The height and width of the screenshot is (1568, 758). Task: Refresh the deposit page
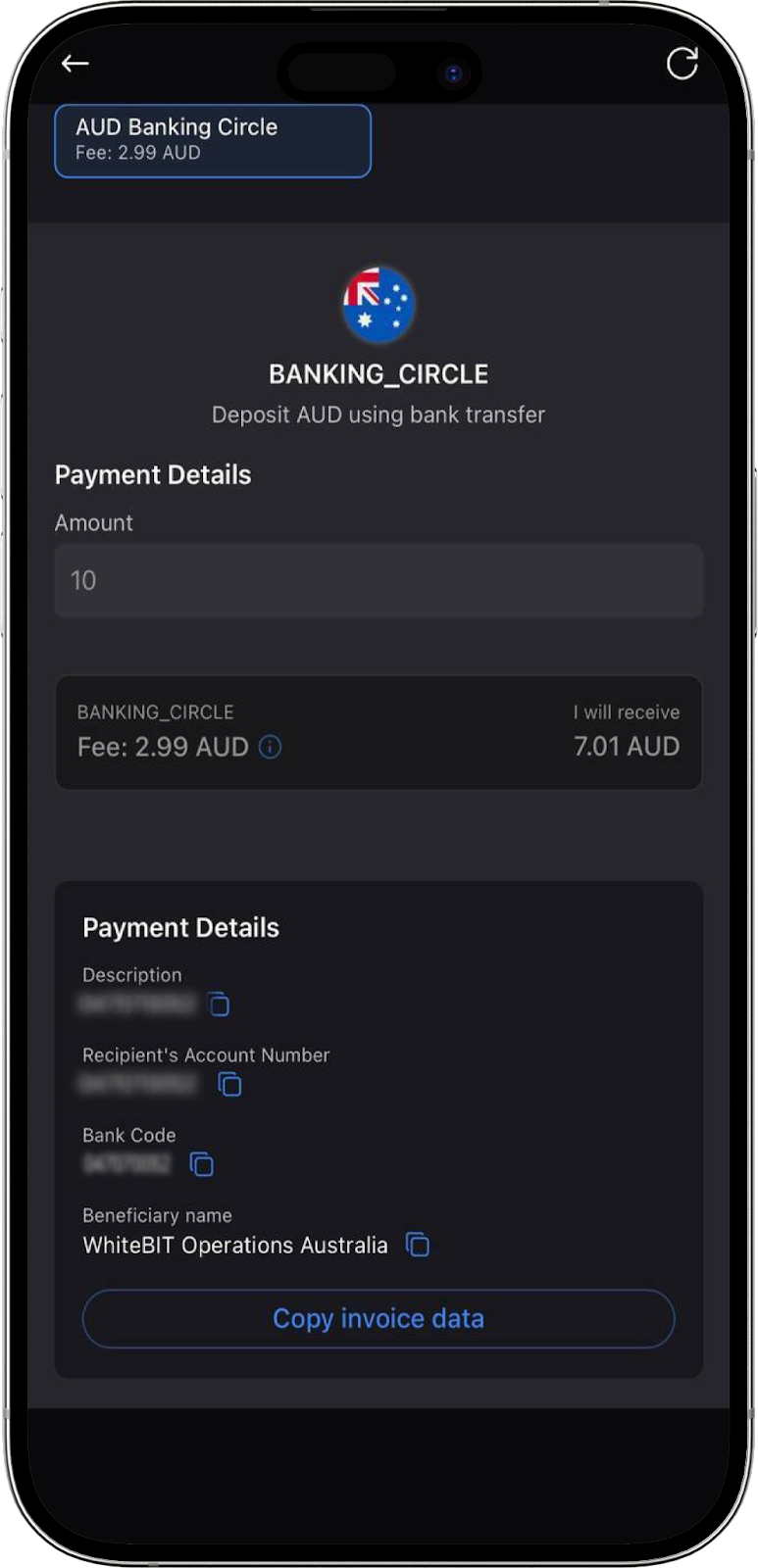point(682,64)
